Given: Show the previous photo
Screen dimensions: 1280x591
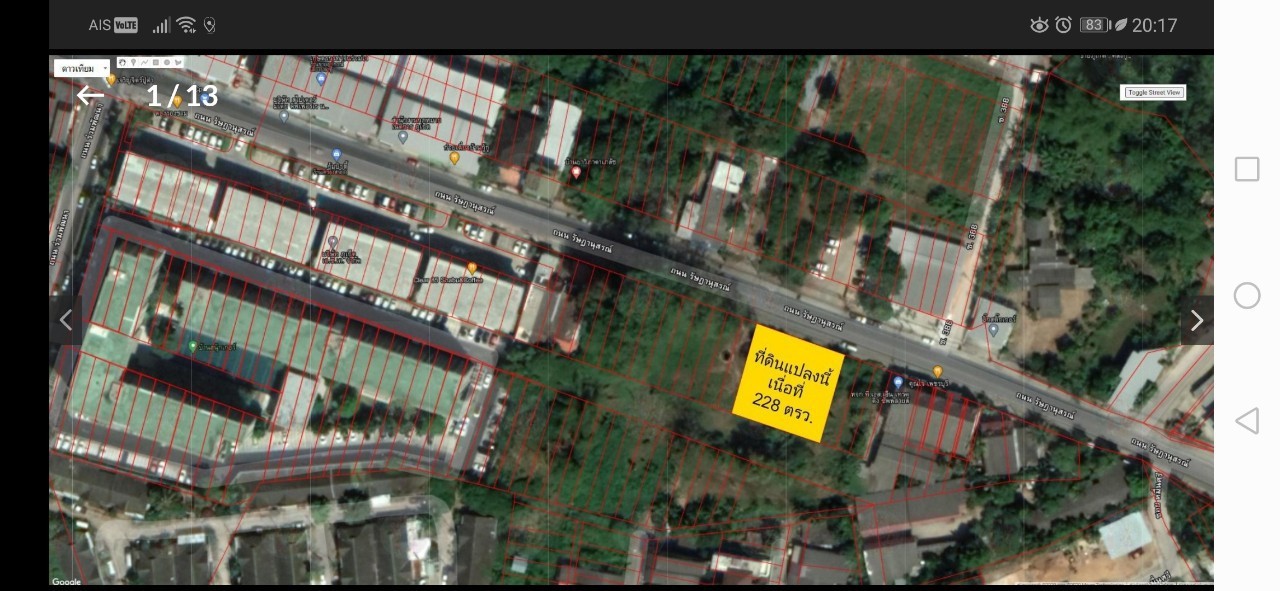Looking at the screenshot, I should pos(66,320).
